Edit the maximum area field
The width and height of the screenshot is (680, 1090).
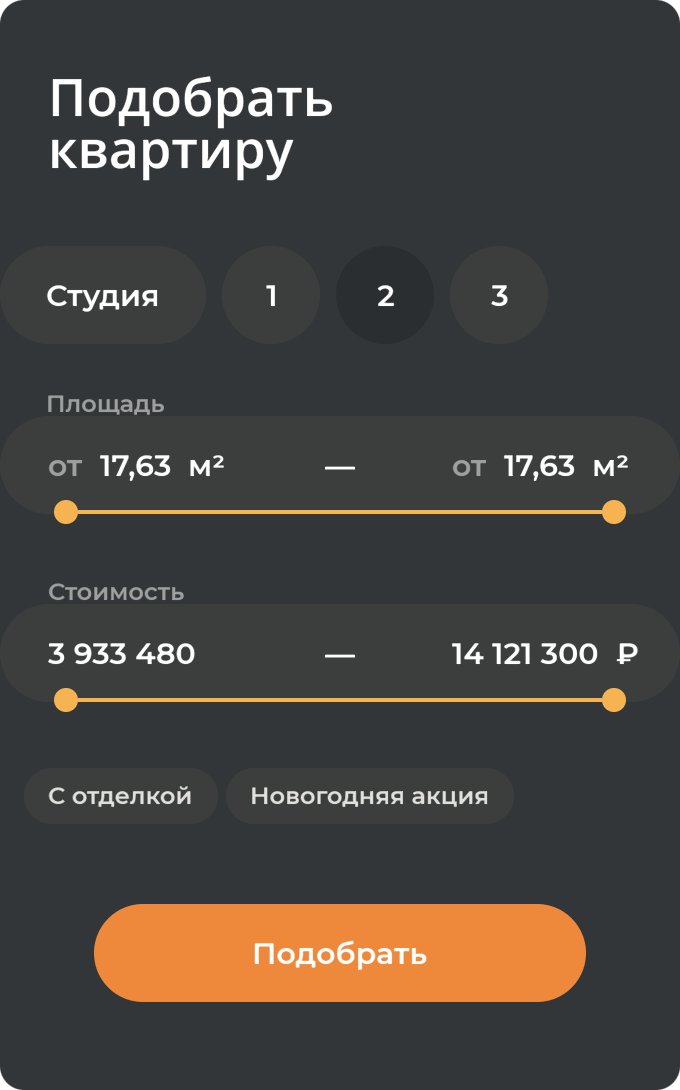[539, 466]
